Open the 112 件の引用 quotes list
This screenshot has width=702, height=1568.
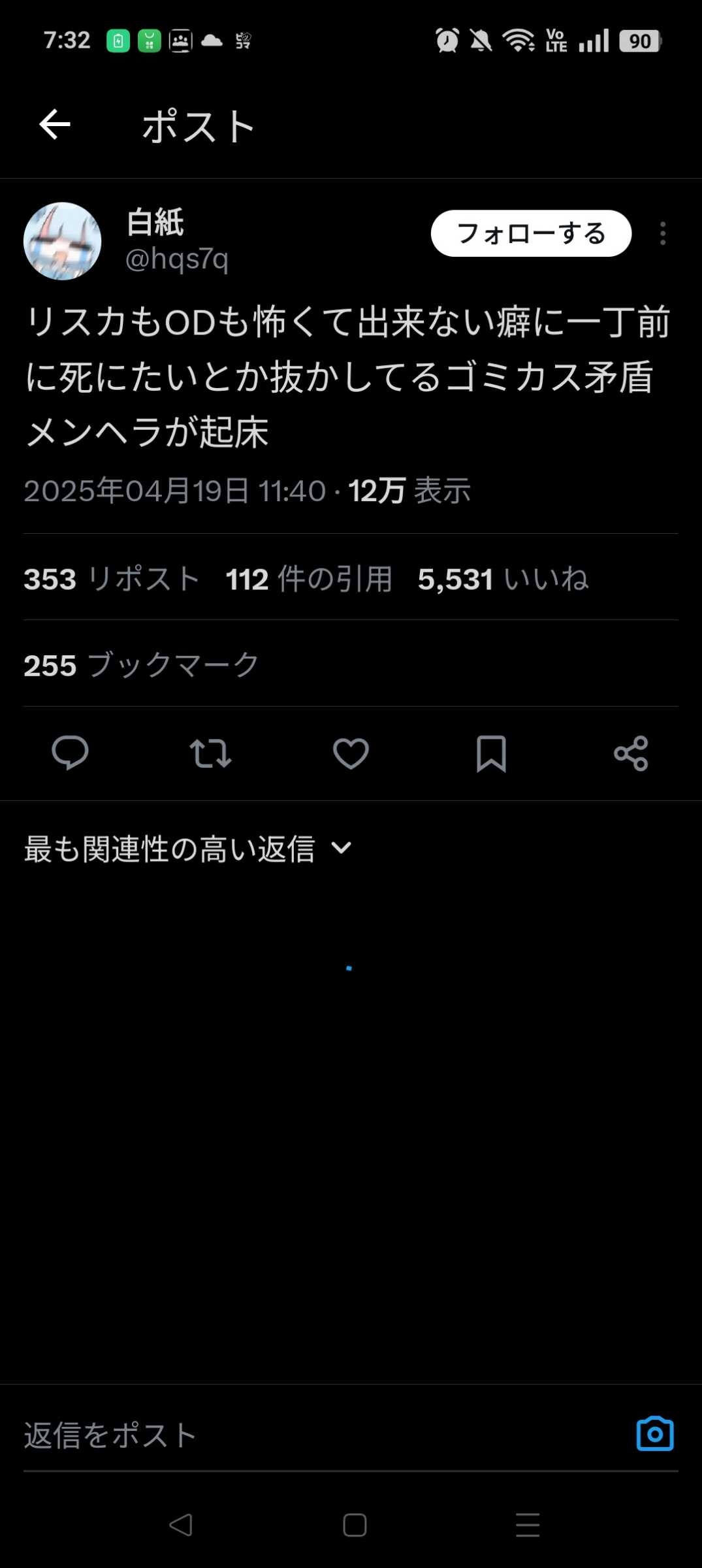click(x=309, y=579)
